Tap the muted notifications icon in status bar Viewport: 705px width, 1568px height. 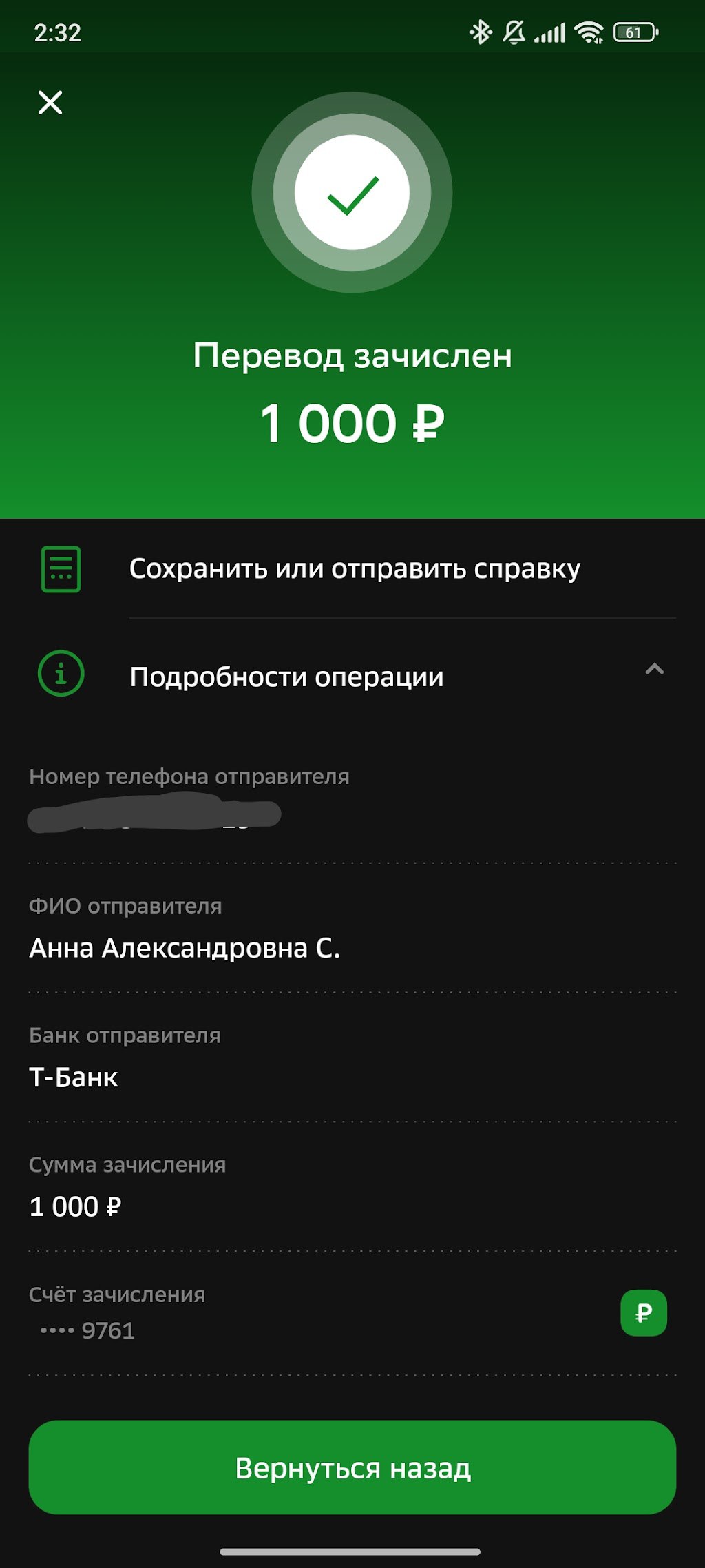tap(512, 30)
